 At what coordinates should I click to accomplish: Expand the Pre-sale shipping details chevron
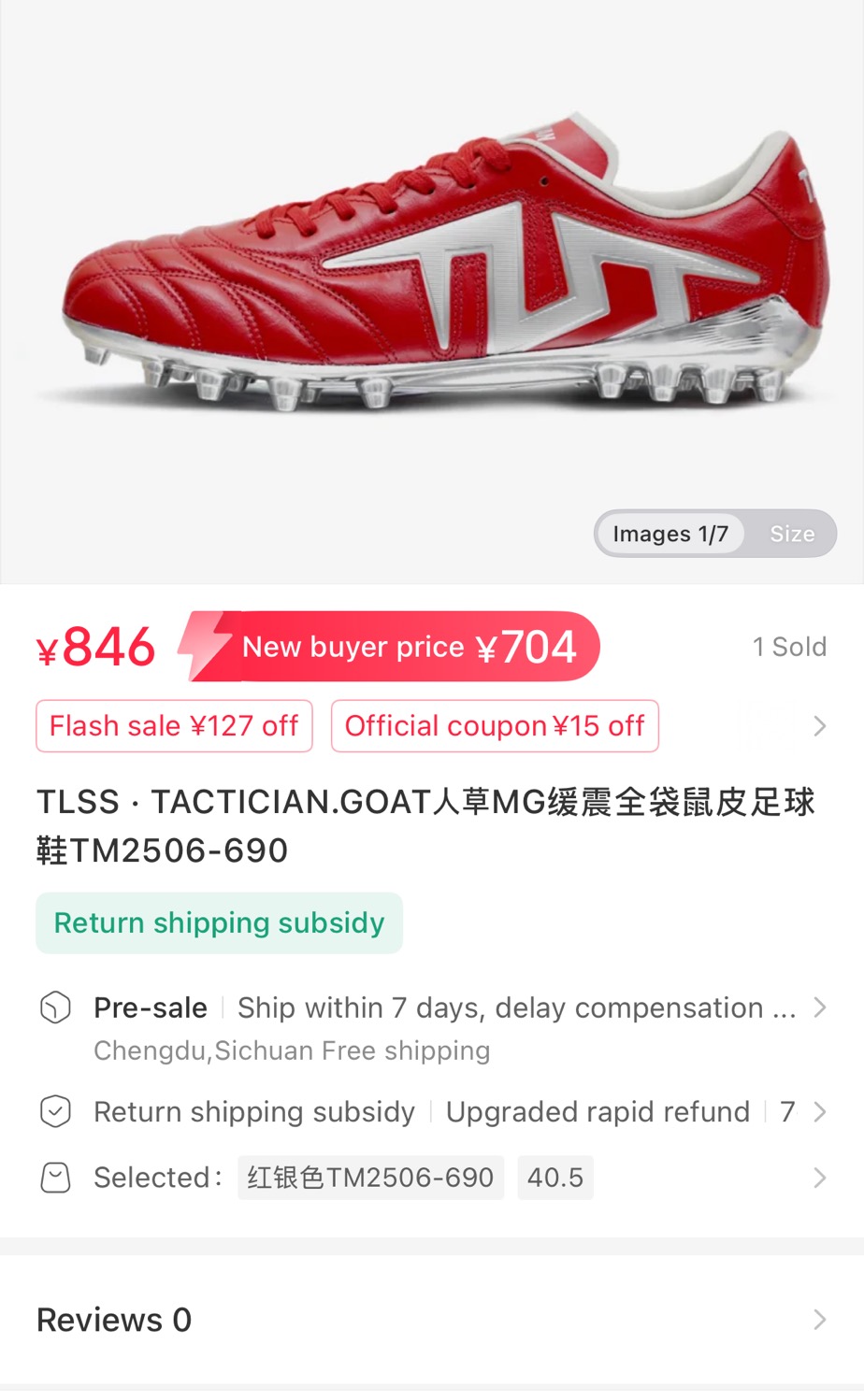[x=819, y=1007]
